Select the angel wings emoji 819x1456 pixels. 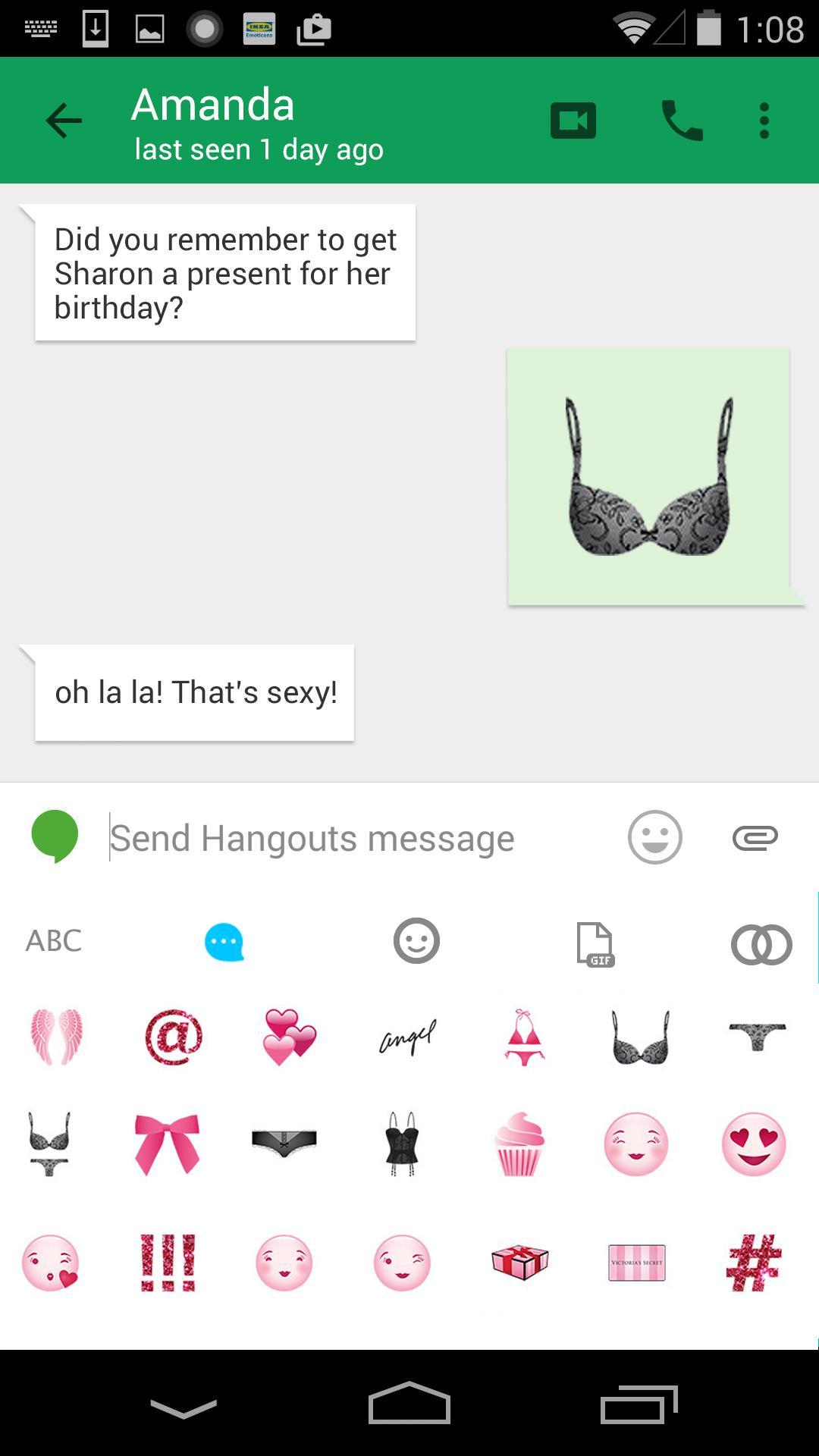coord(57,1037)
